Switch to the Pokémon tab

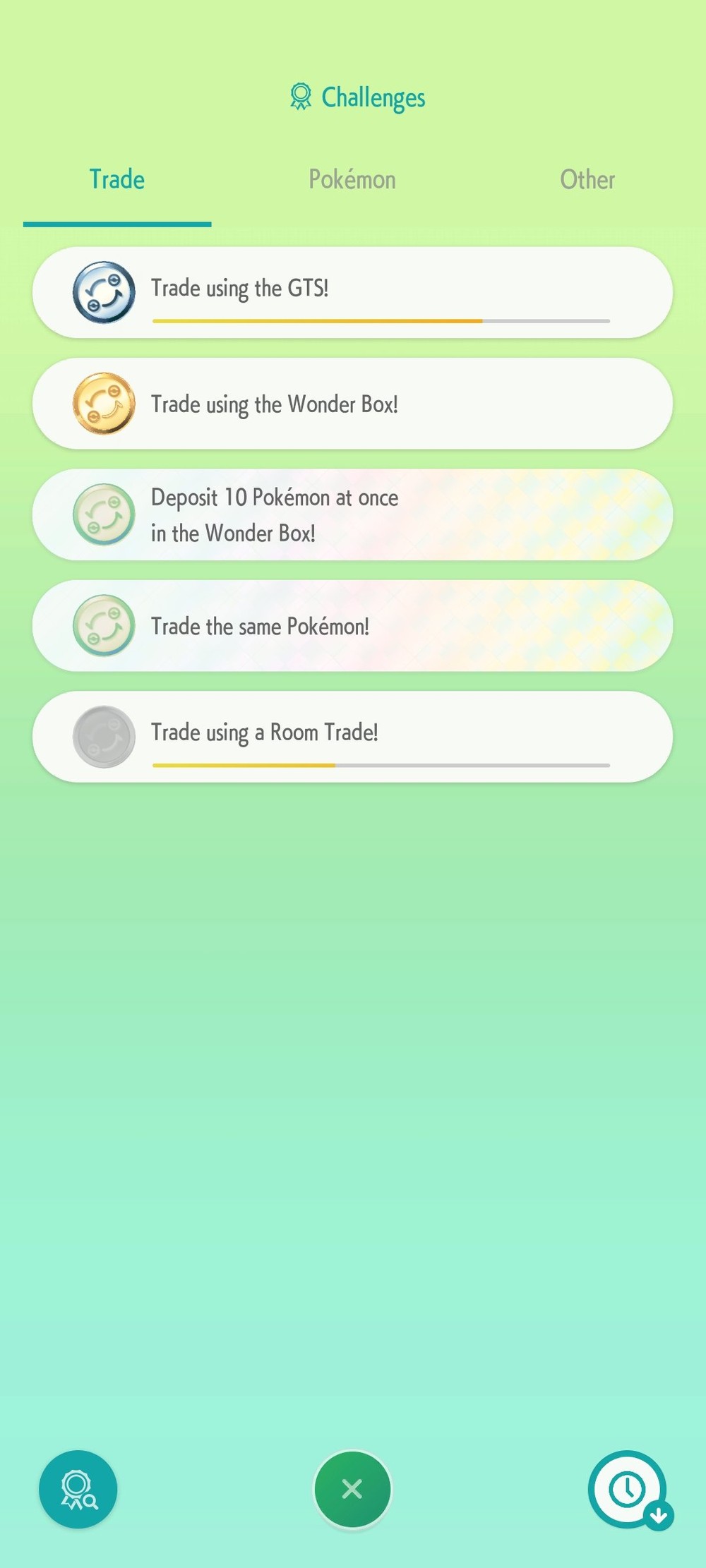pos(352,180)
